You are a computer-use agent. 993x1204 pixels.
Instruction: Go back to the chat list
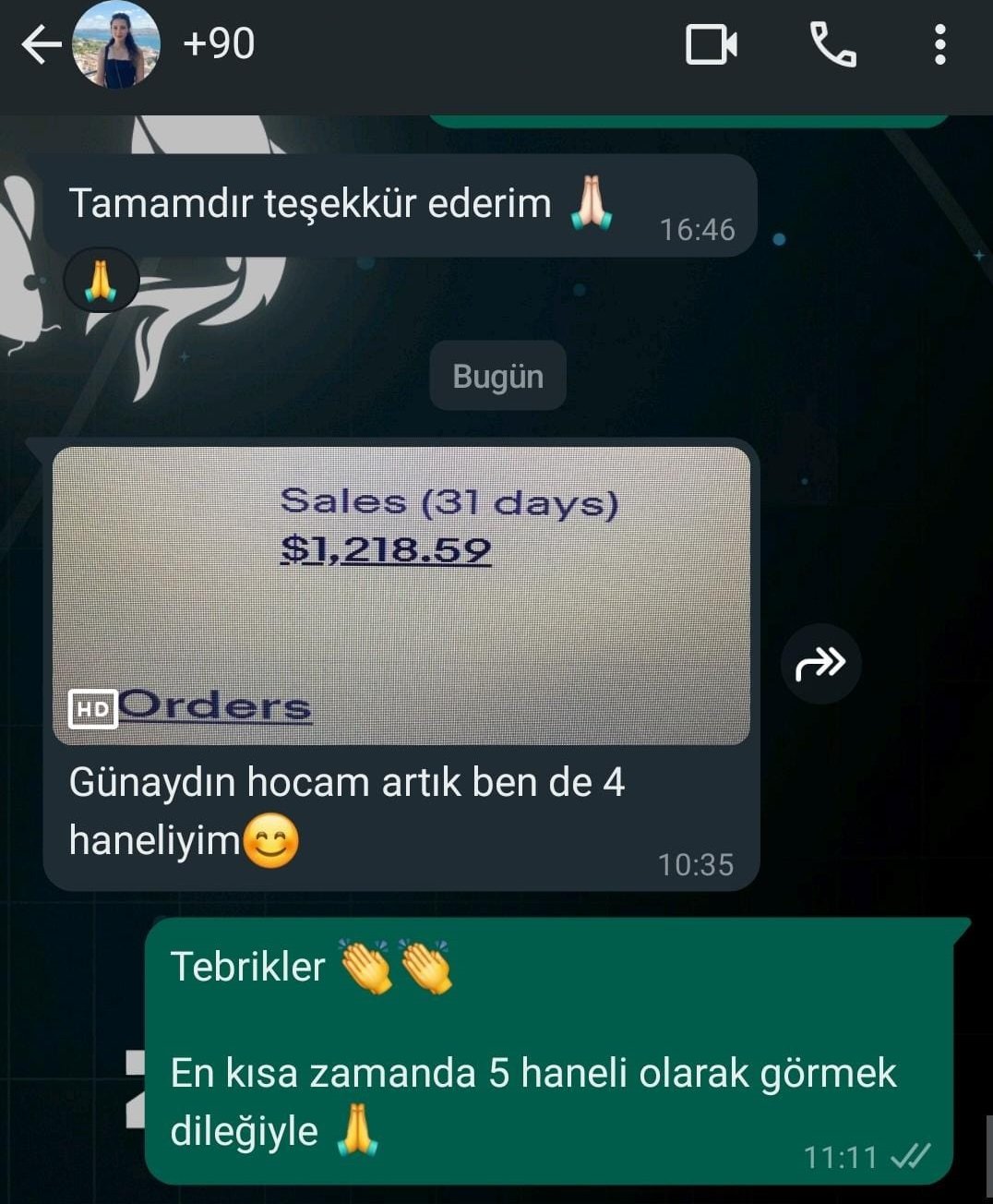[x=40, y=44]
